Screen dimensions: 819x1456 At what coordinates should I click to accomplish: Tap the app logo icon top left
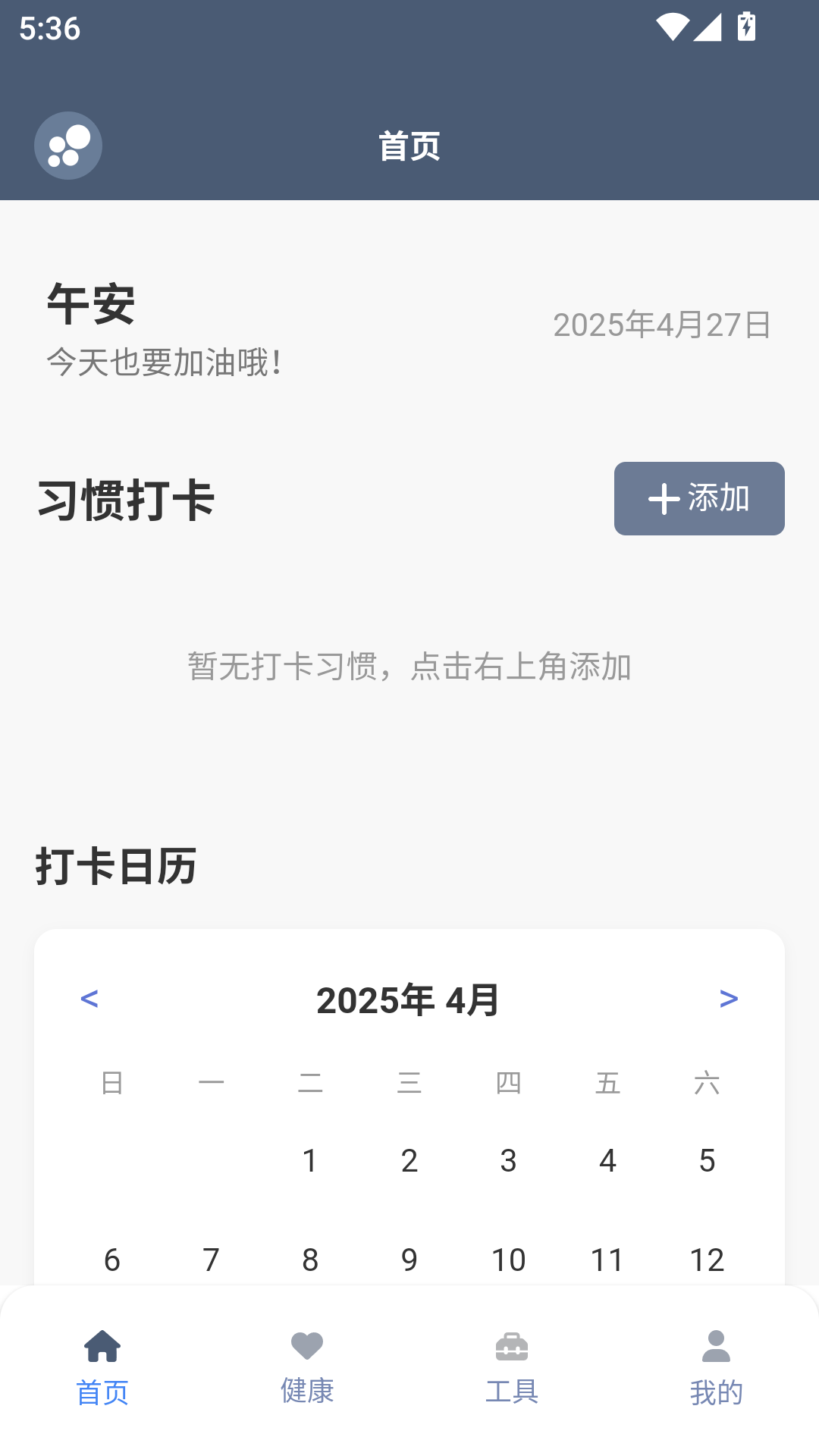coord(67,145)
